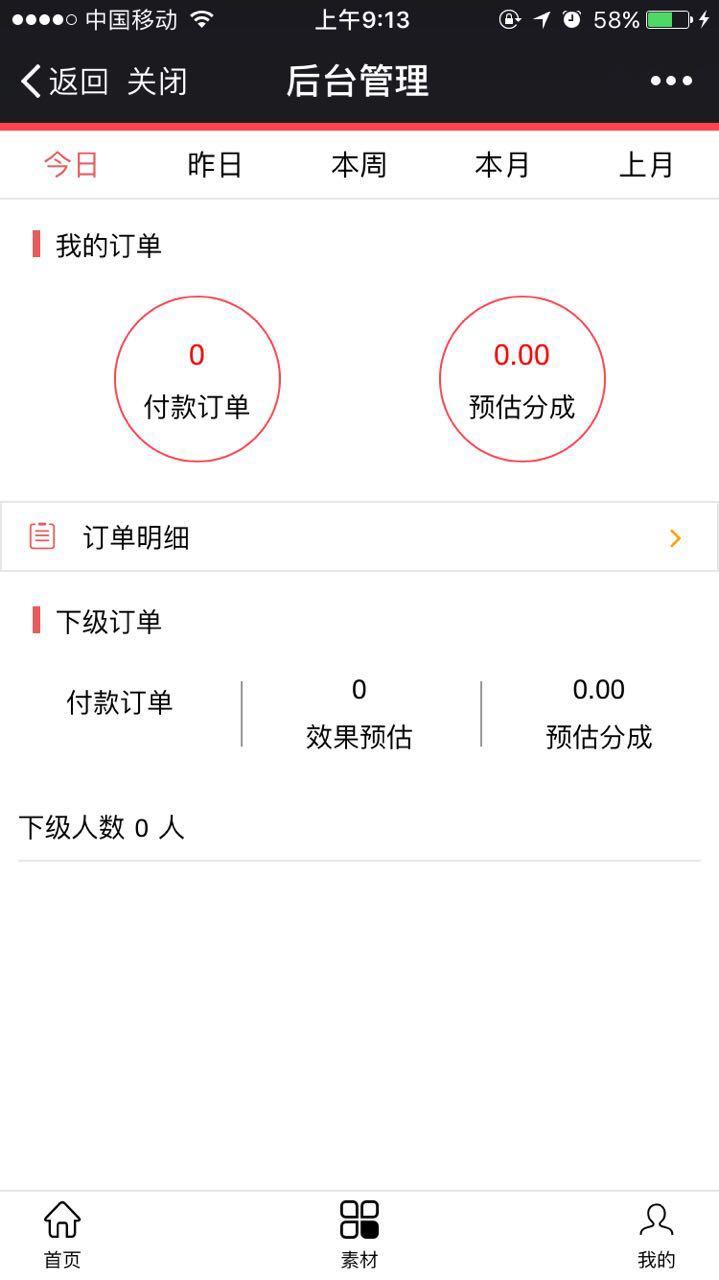Image resolution: width=719 pixels, height=1280 pixels.
Task: Open the three-dot overflow menu
Action: click(671, 82)
